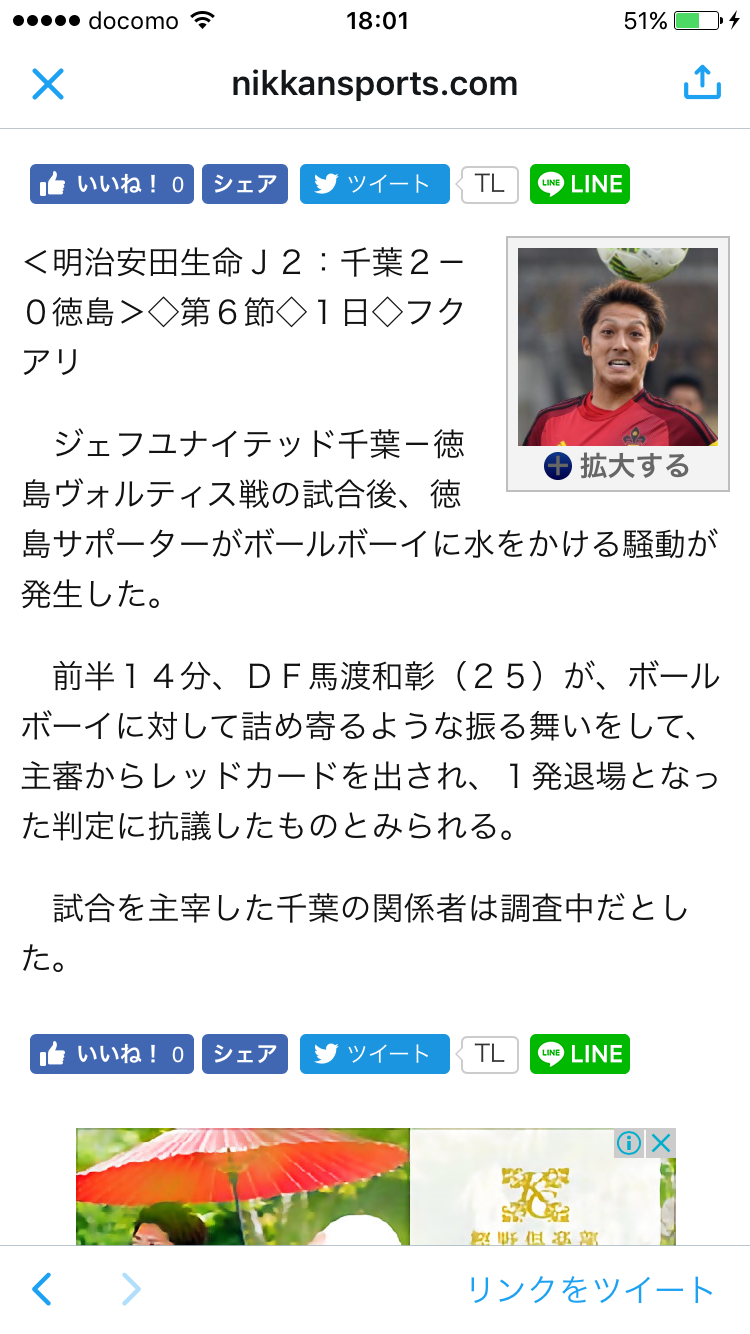The height and width of the screenshot is (1334, 750).
Task: Open the bottom TL bubble below the article
Action: 490,1054
